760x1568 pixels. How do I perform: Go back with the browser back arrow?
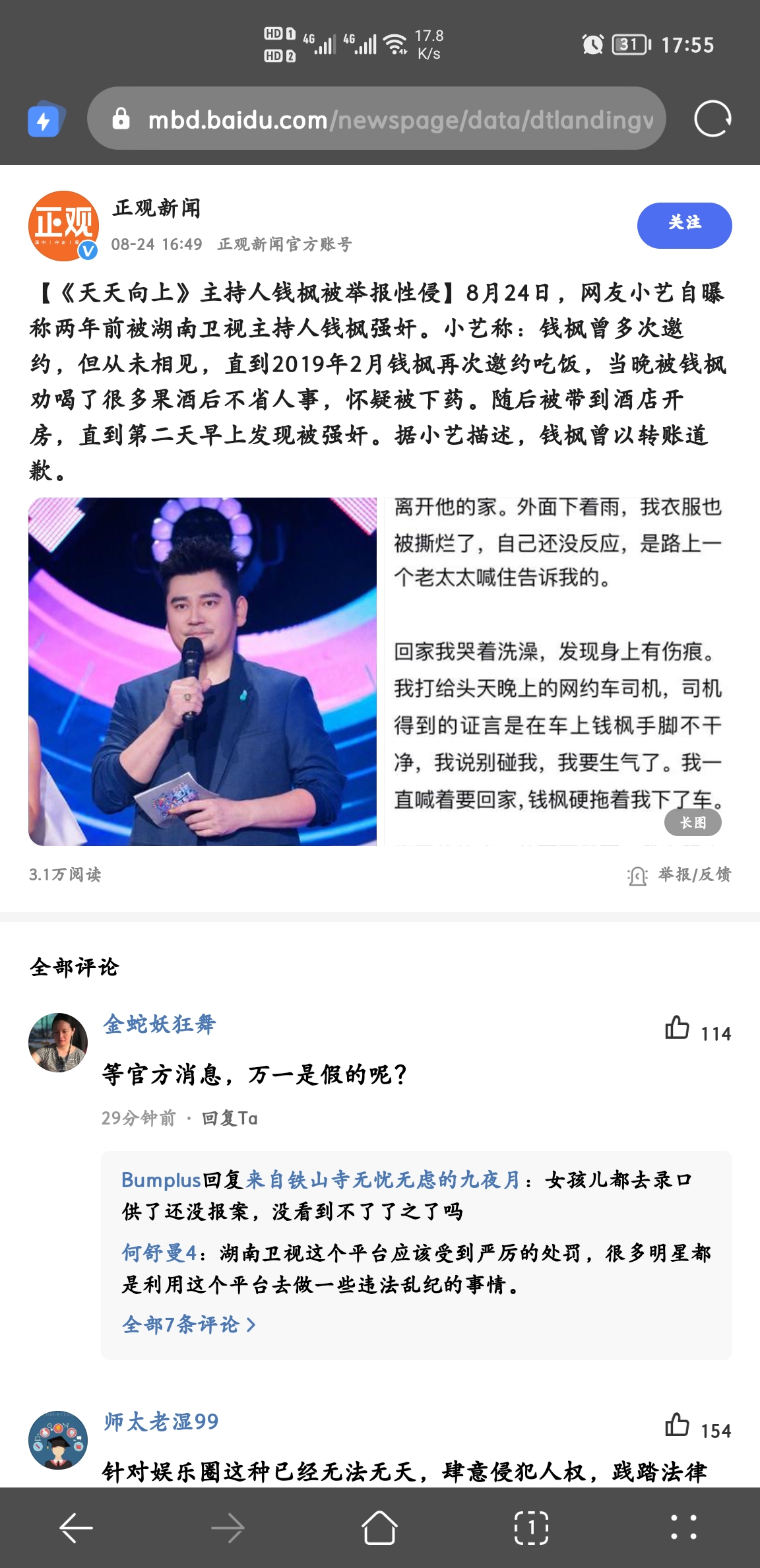(76, 1527)
